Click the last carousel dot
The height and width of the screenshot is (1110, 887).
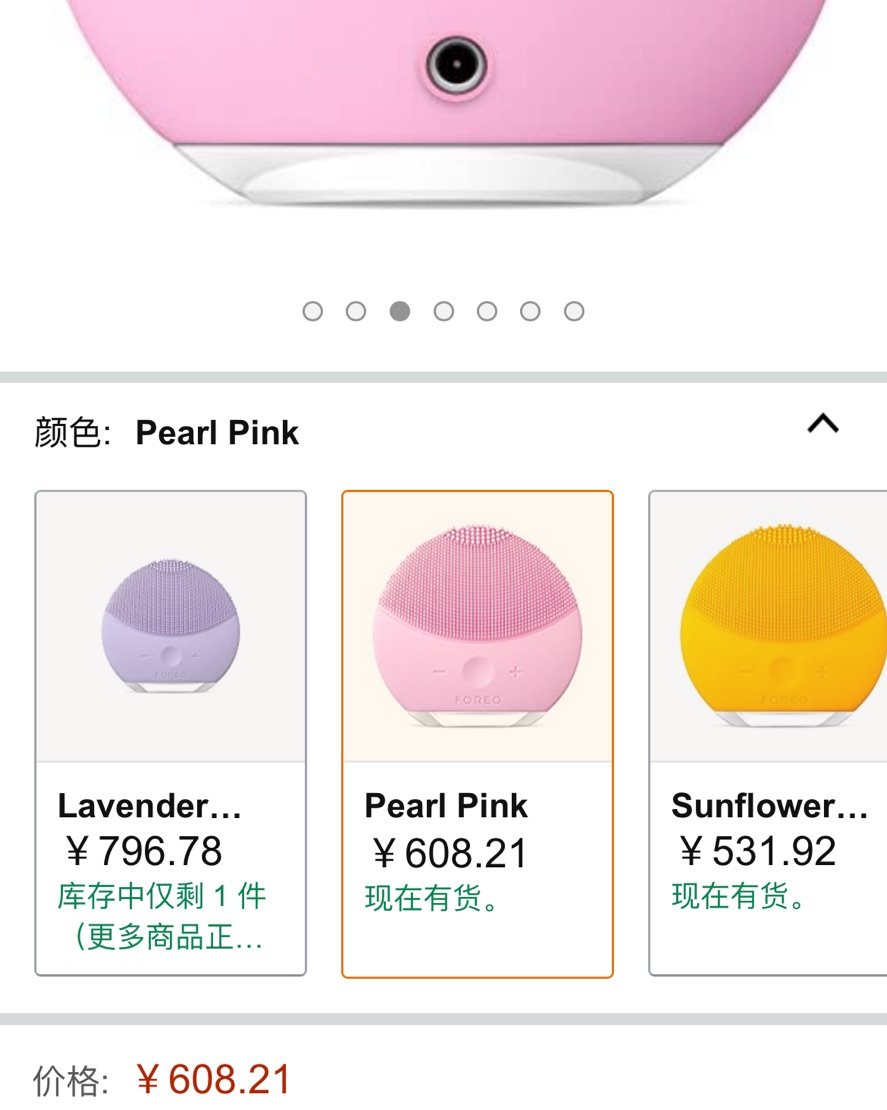coord(572,311)
